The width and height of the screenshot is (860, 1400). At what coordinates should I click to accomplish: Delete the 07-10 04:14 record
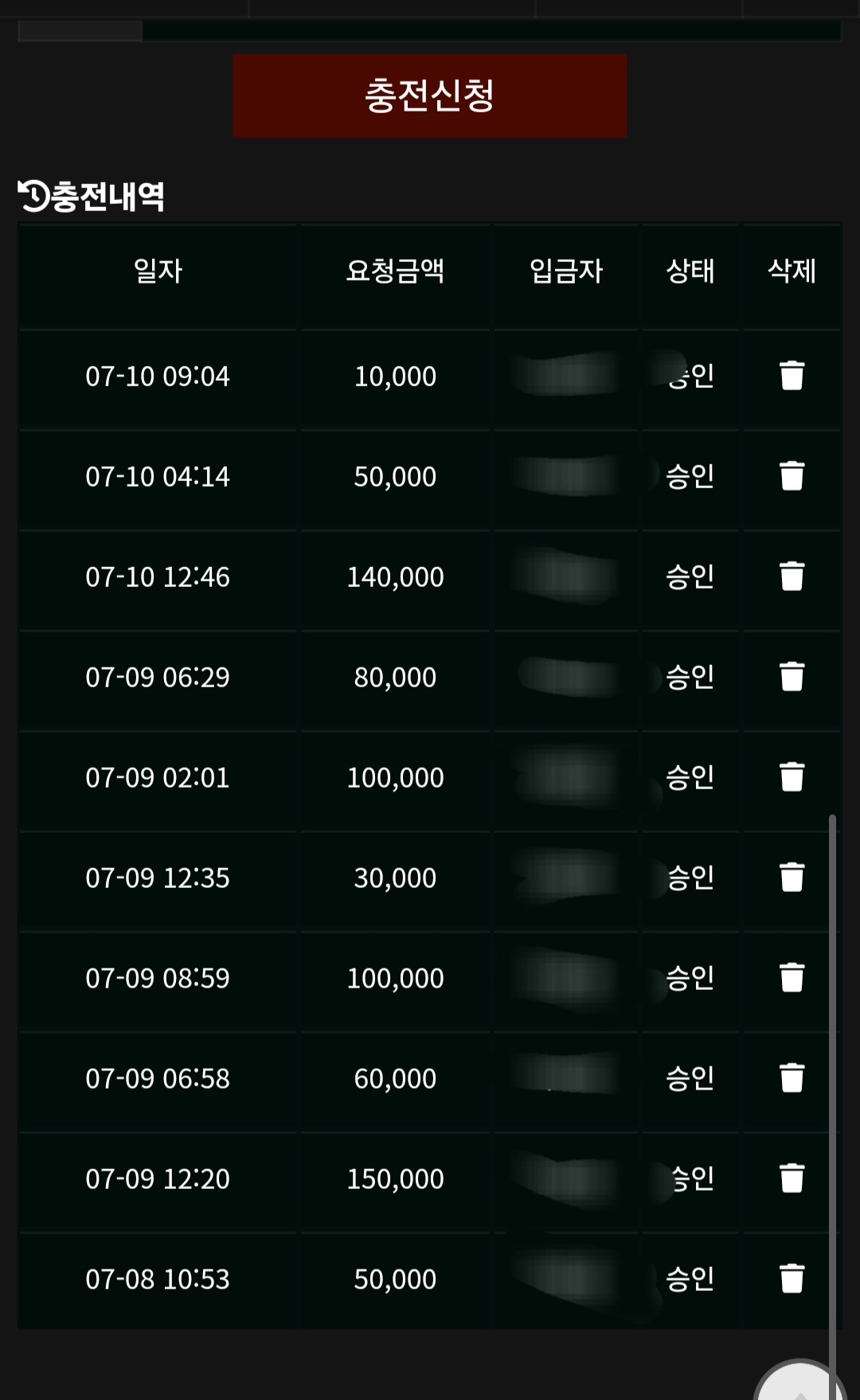[792, 475]
